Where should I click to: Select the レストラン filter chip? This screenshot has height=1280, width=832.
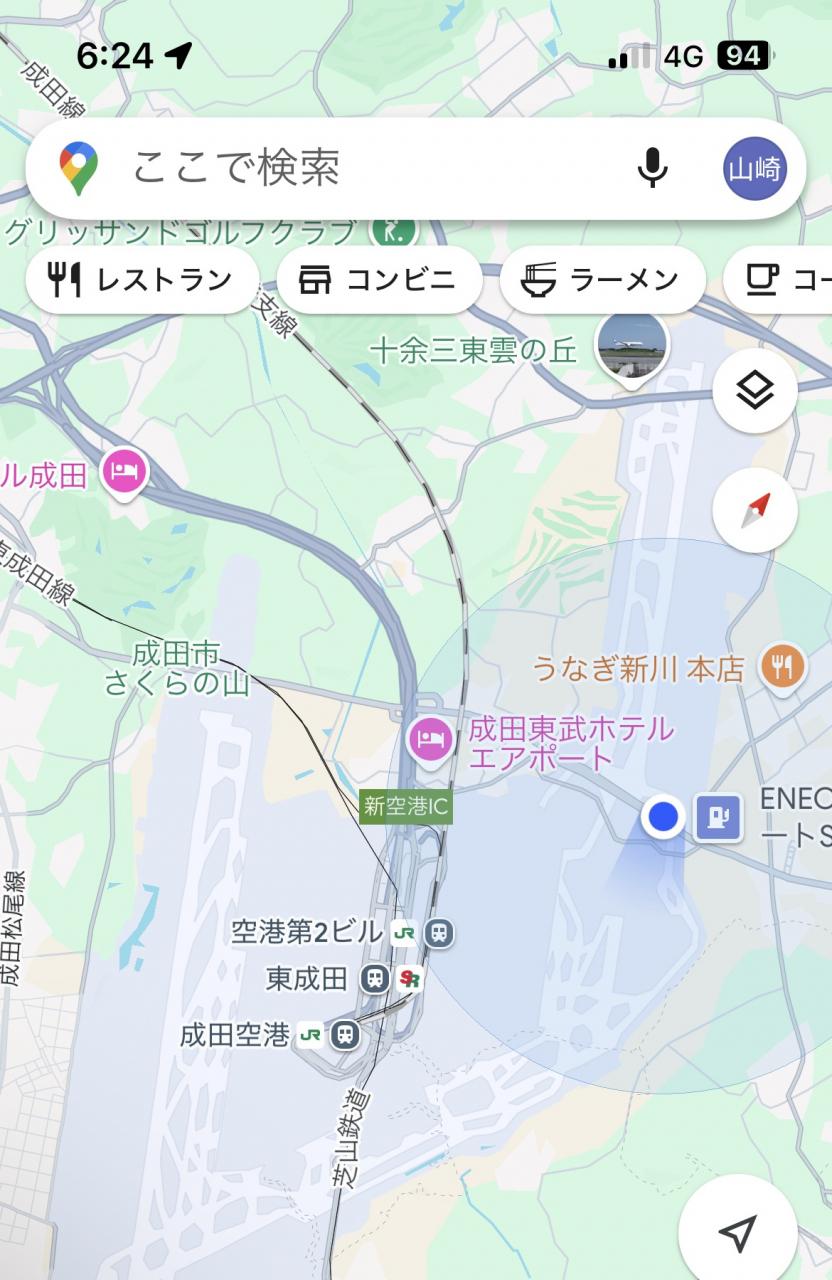(x=142, y=280)
